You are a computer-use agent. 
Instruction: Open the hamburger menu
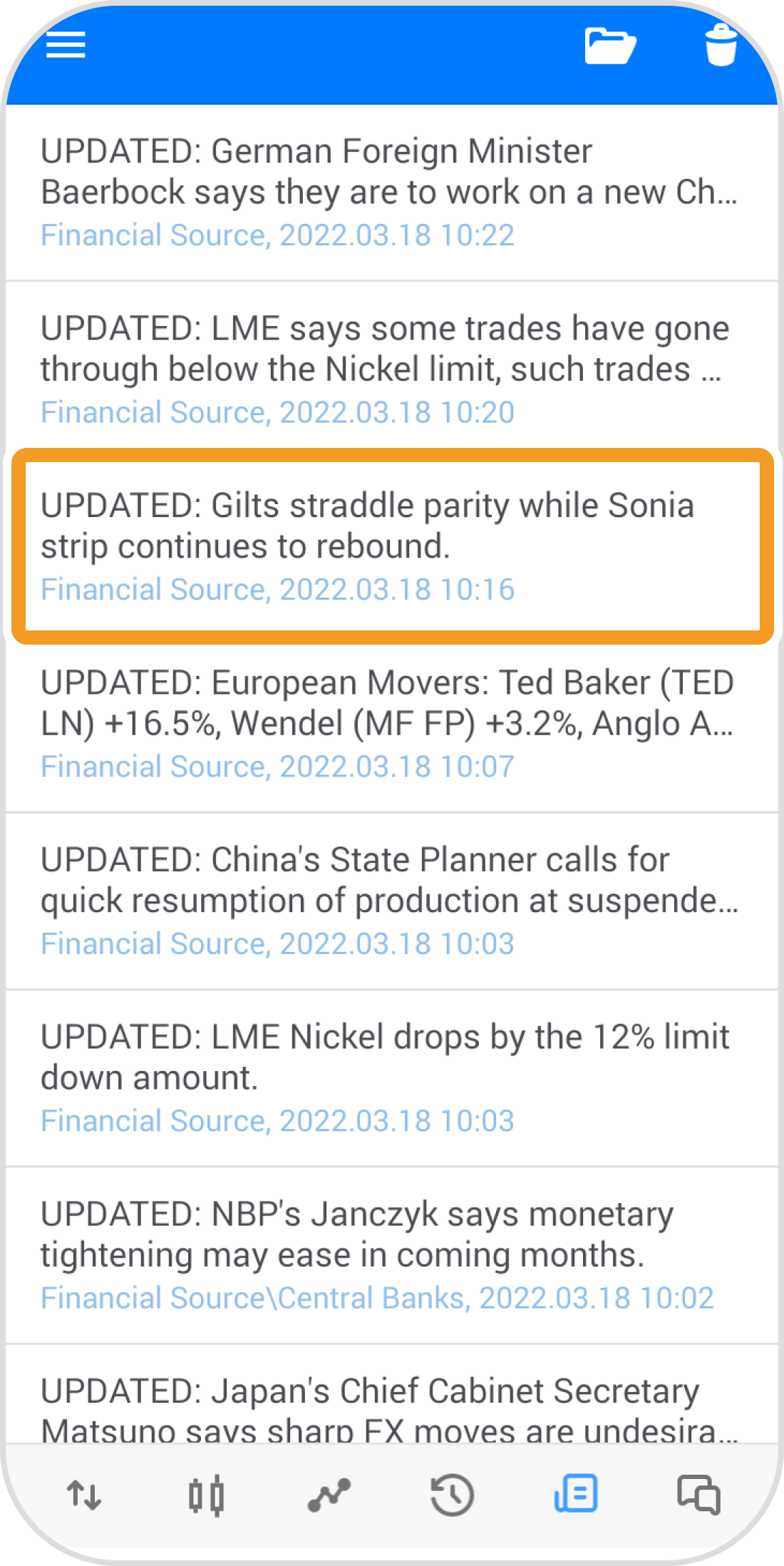coord(66,45)
